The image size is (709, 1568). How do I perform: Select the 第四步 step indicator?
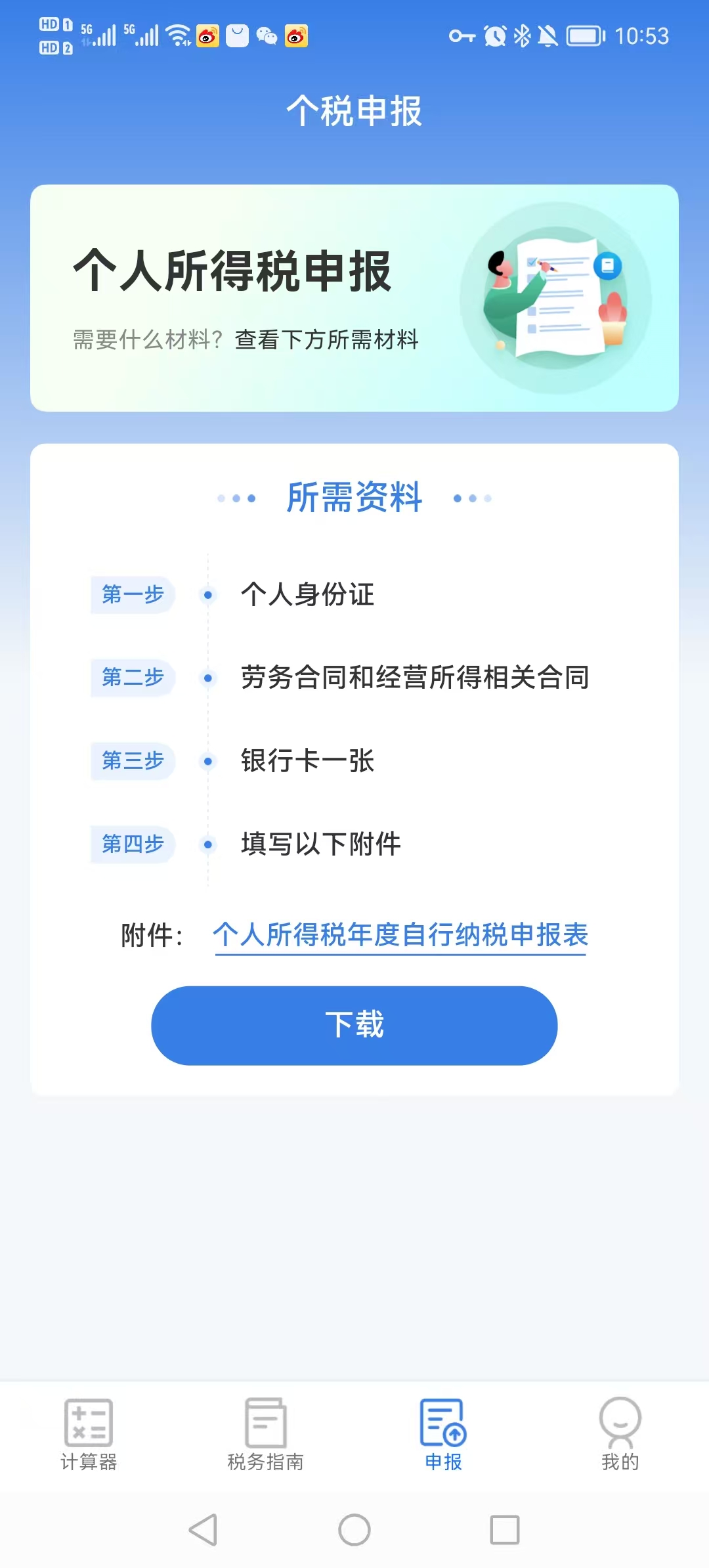pos(131,845)
